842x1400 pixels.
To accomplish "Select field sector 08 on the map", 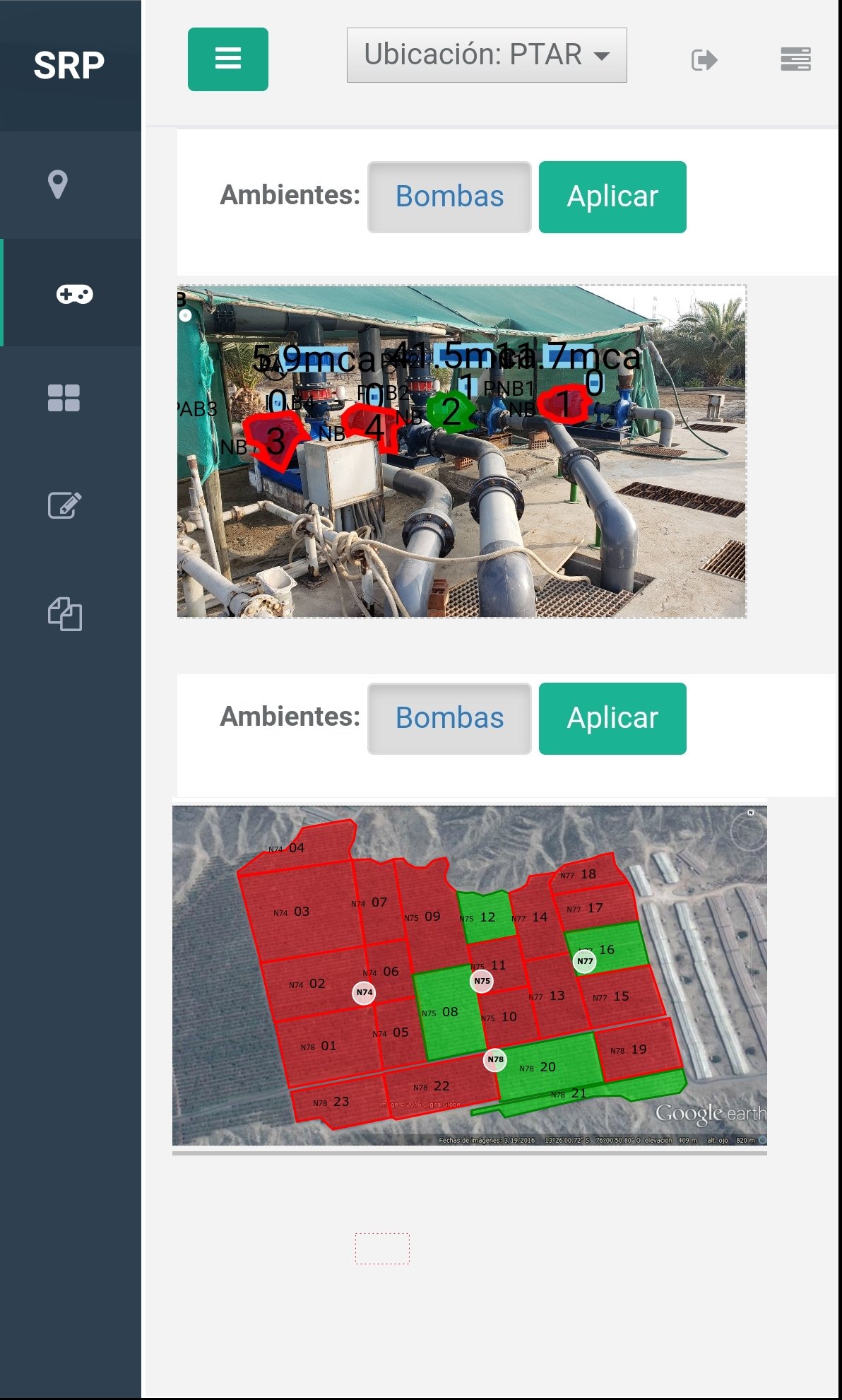I will point(450,1012).
